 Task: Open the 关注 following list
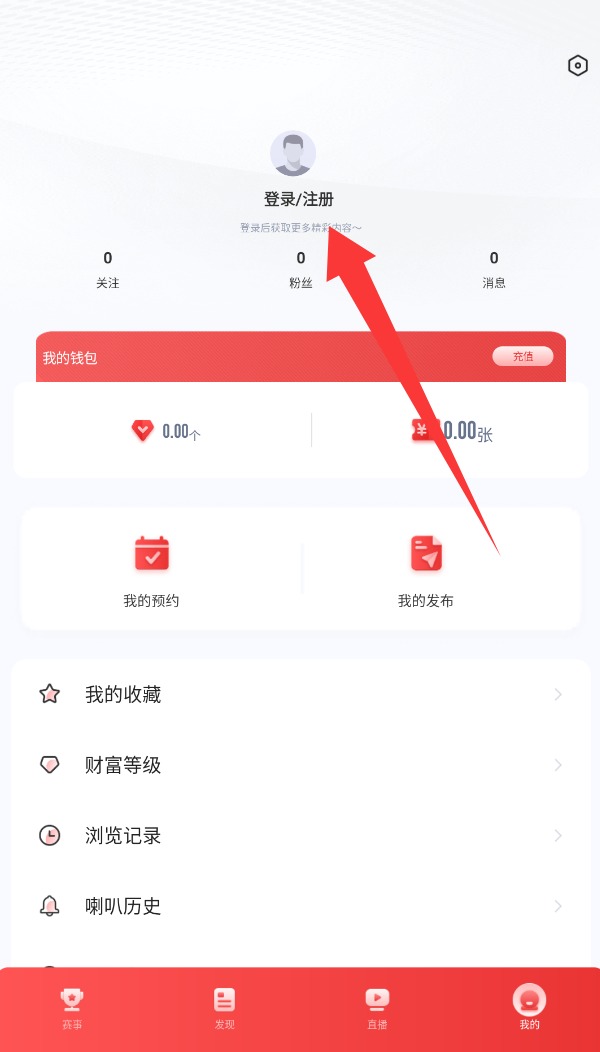click(107, 270)
